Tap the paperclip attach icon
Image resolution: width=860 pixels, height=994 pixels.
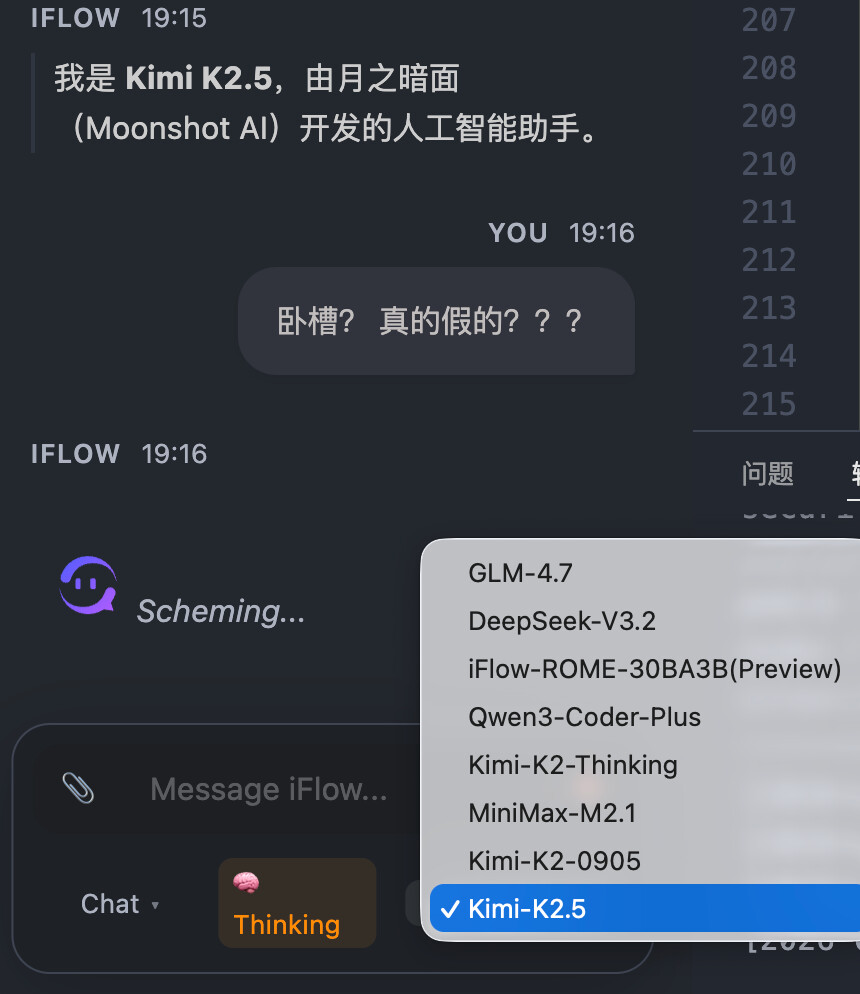coord(78,788)
